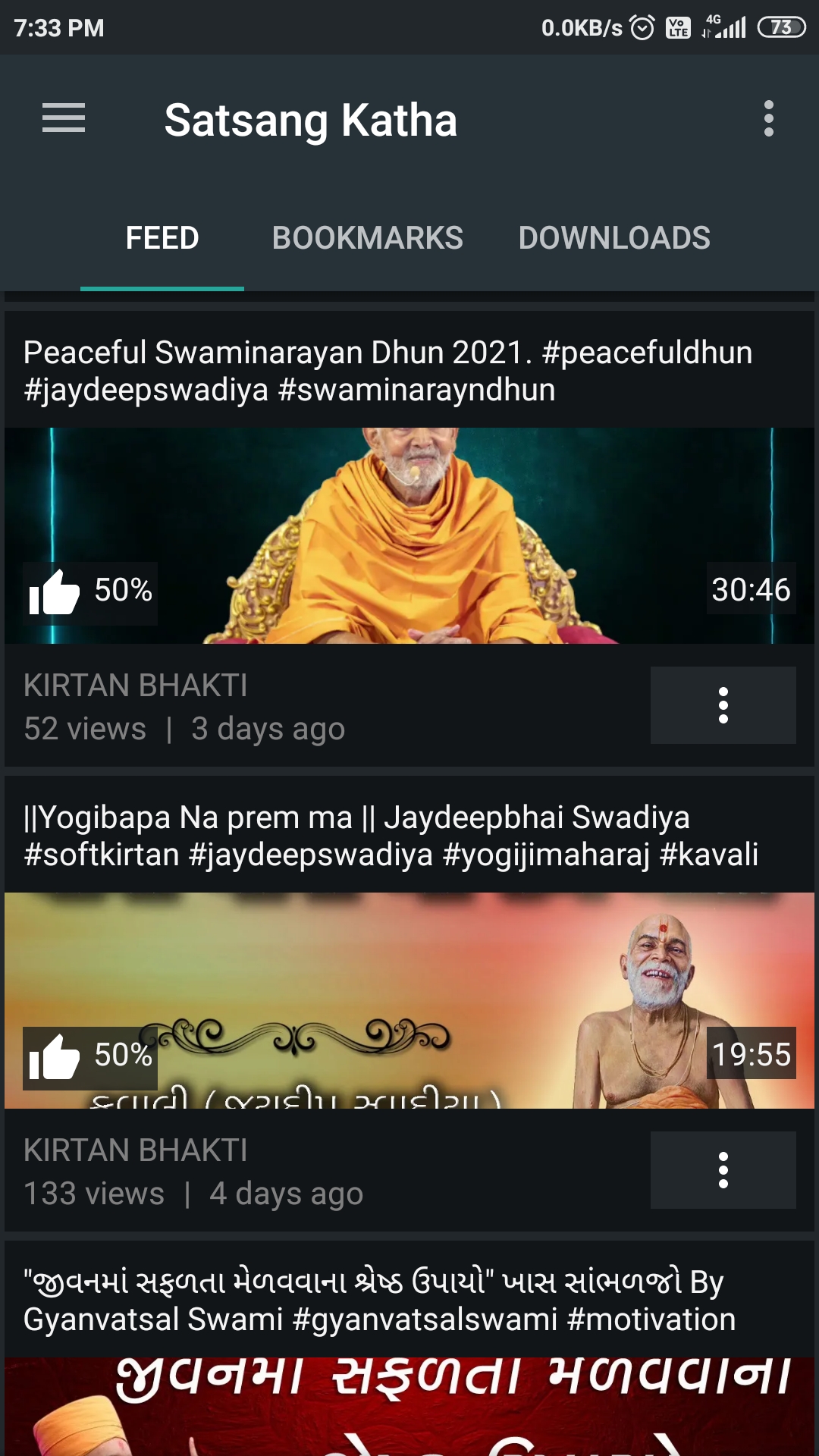Click the Satsang Katha title in the toolbar
This screenshot has height=1456, width=819.
312,119
